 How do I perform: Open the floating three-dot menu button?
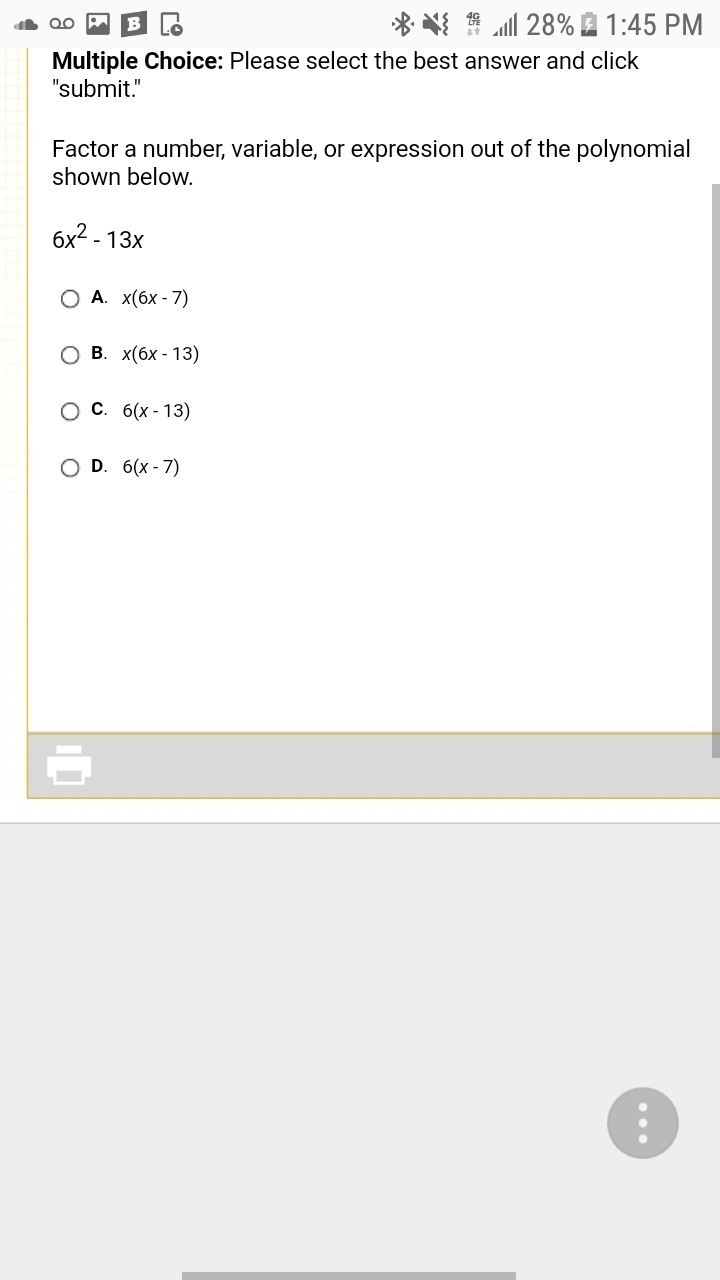tap(643, 1123)
